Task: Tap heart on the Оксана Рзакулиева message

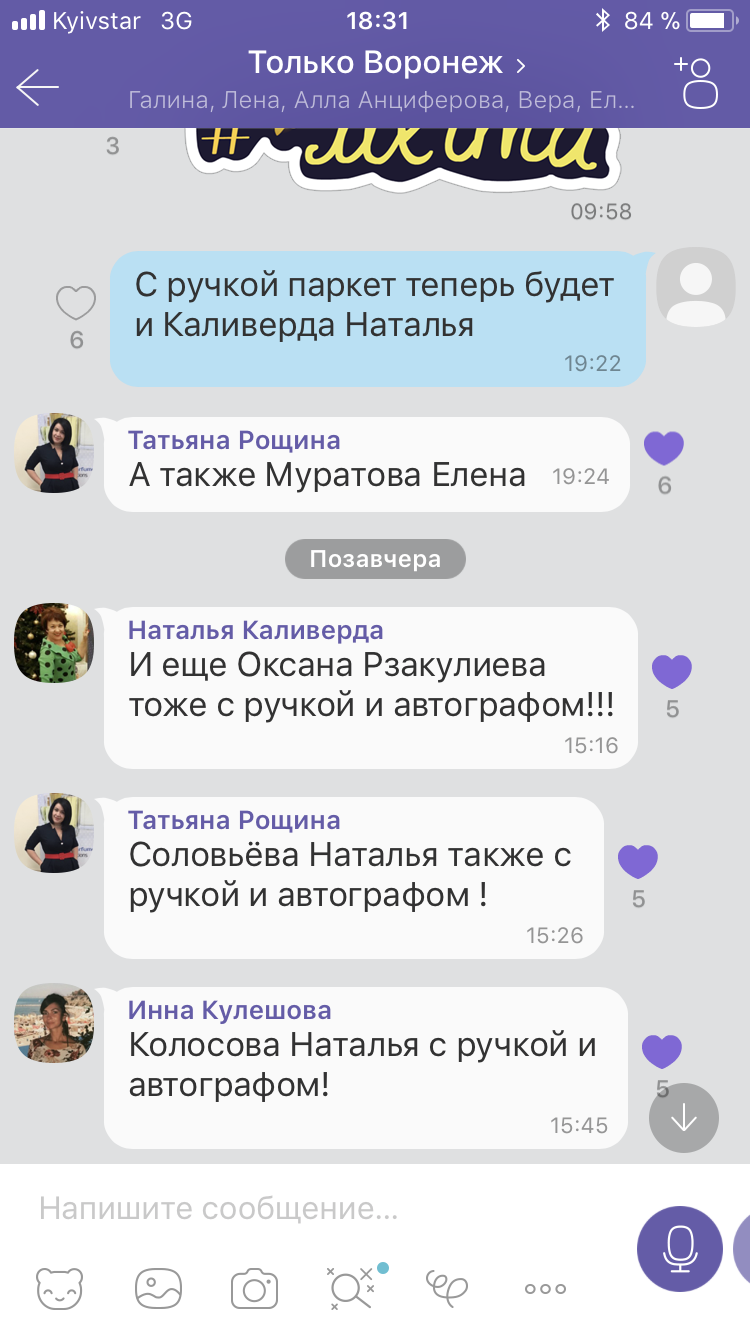Action: coord(672,672)
